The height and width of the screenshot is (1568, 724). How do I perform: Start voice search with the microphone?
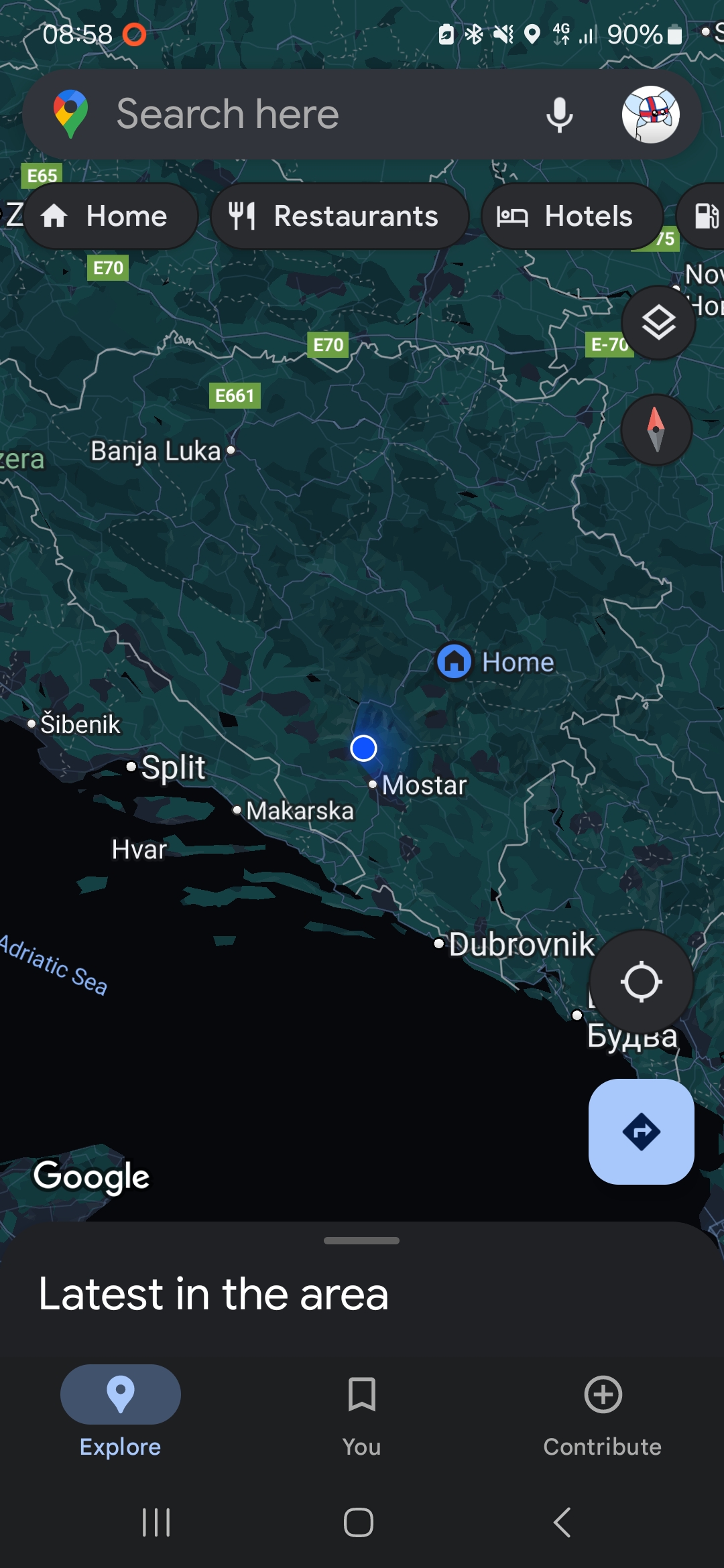559,115
